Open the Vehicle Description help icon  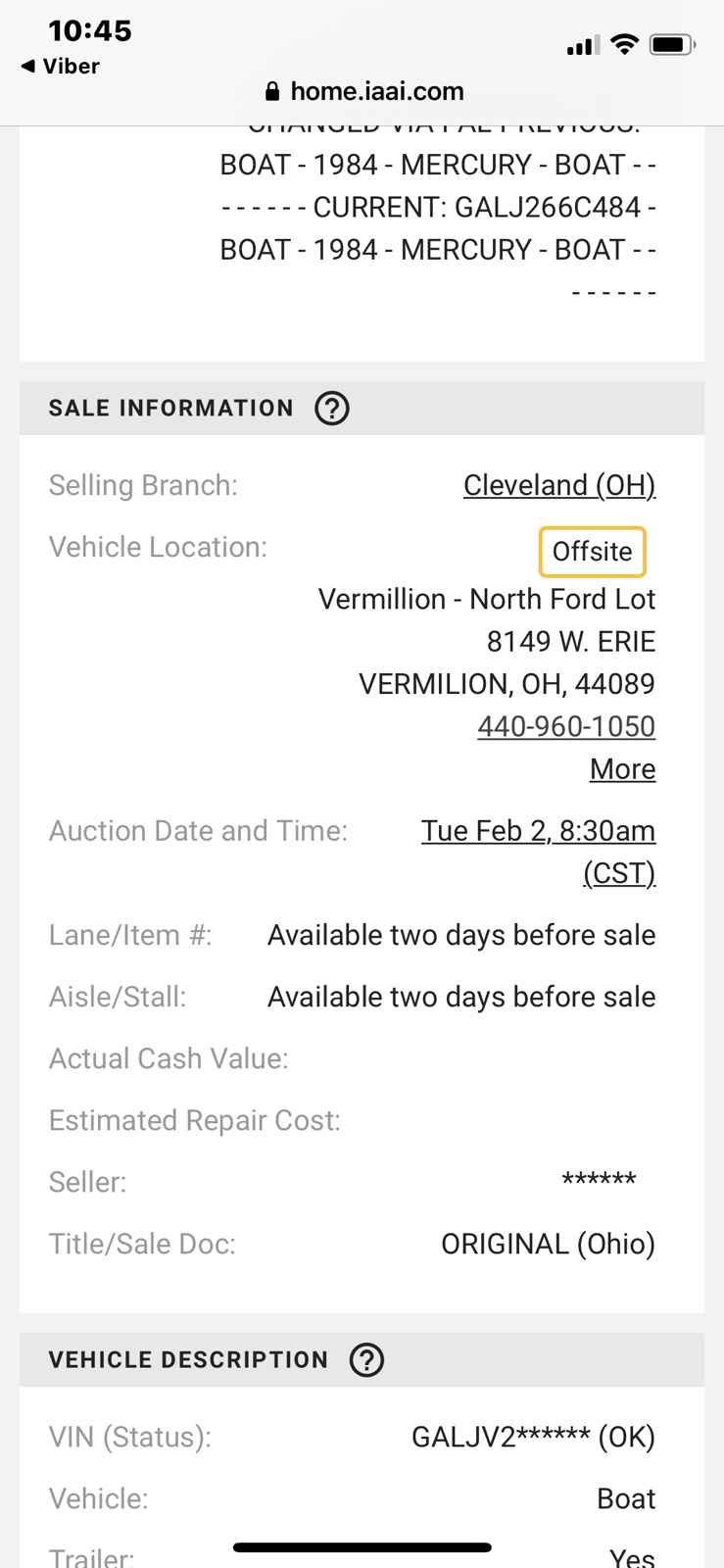click(x=367, y=1359)
